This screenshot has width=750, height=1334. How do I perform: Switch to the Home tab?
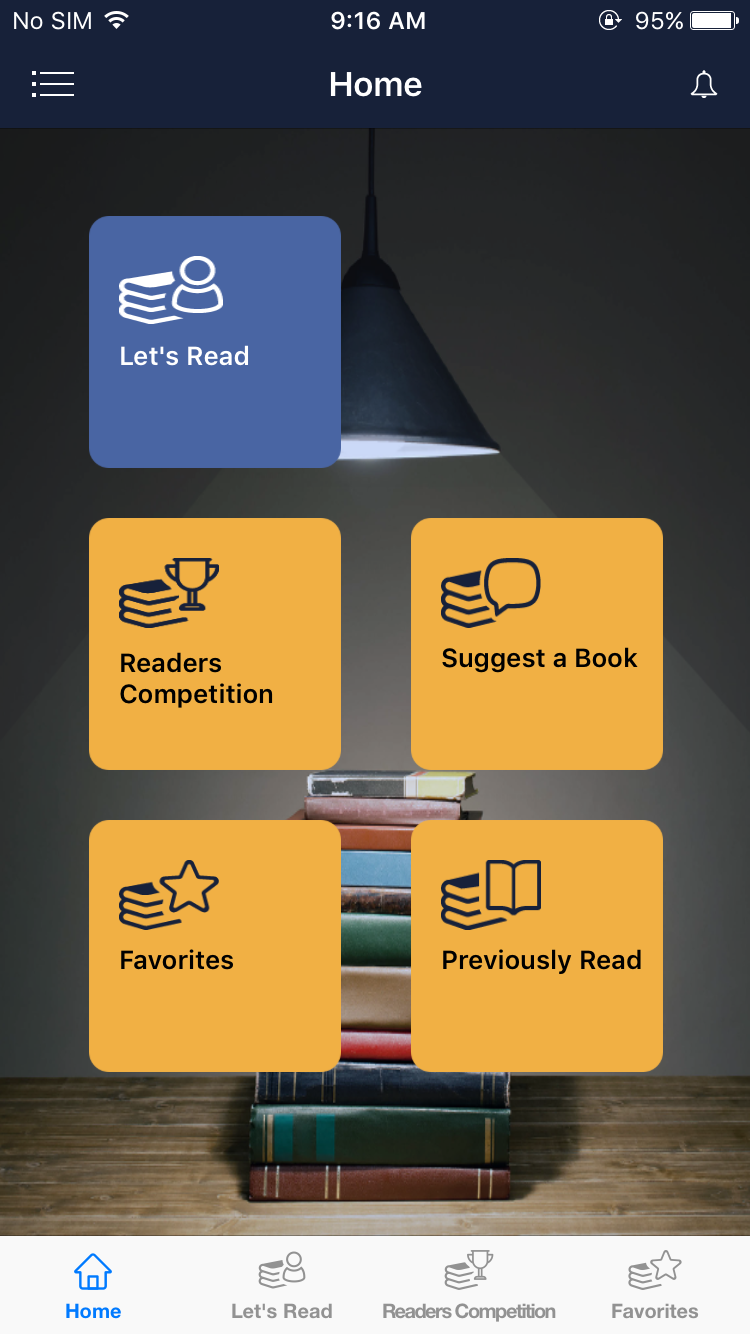pyautogui.click(x=93, y=1286)
